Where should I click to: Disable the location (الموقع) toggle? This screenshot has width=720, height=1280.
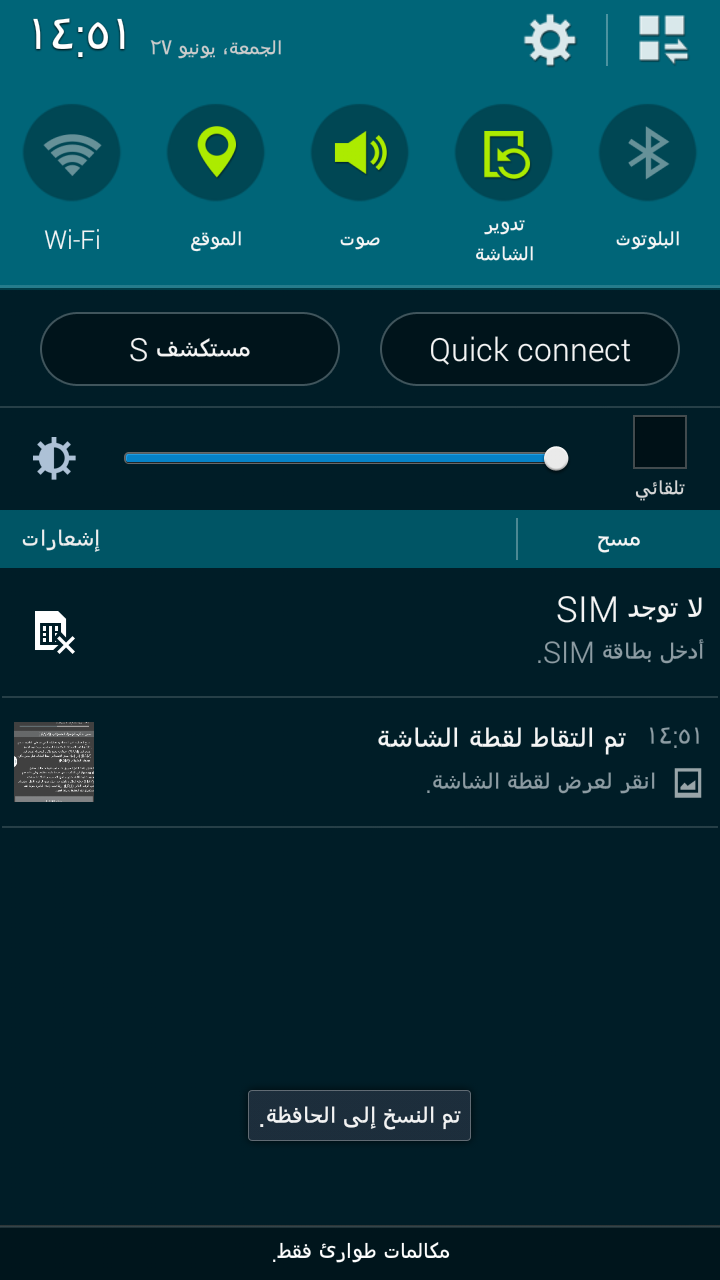pyautogui.click(x=216, y=153)
